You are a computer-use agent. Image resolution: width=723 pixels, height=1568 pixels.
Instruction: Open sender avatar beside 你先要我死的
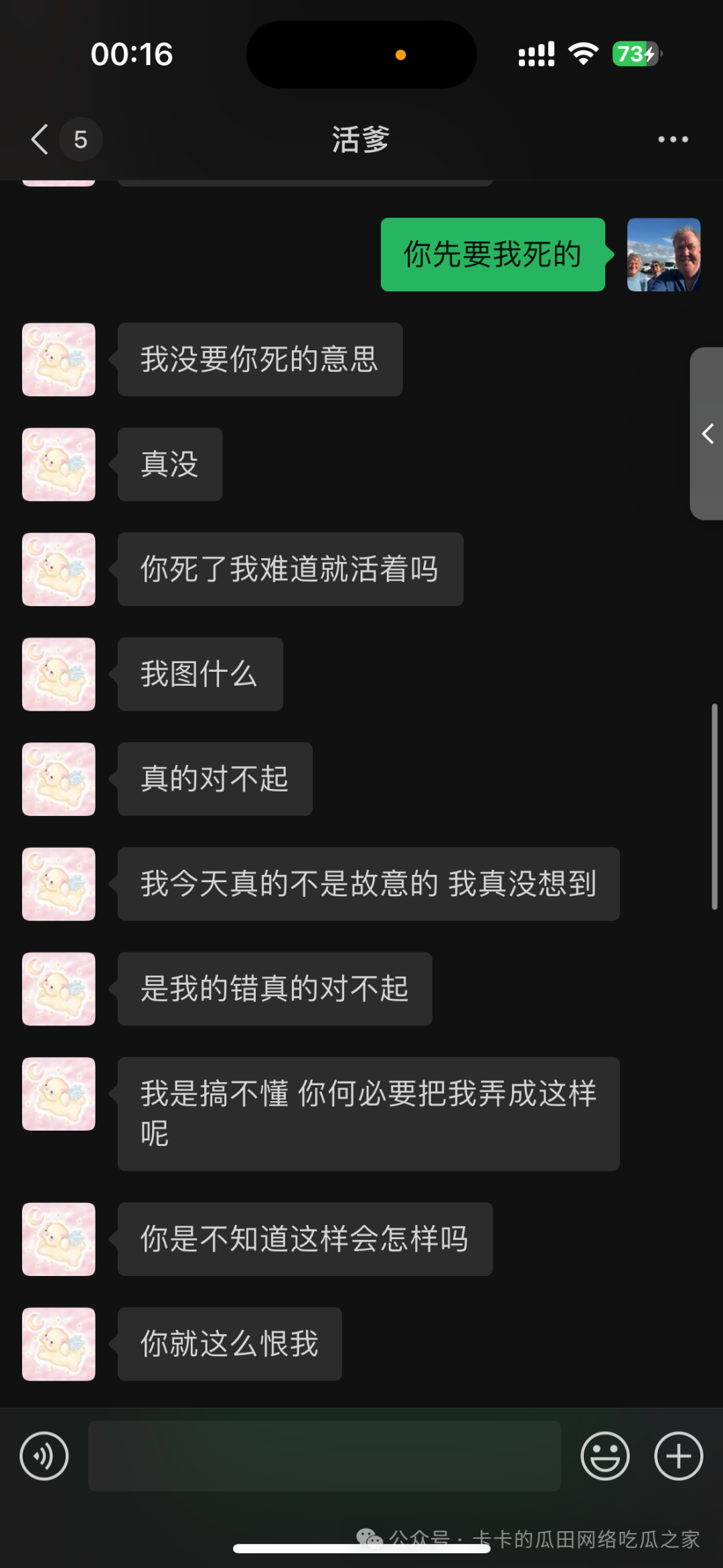point(663,255)
